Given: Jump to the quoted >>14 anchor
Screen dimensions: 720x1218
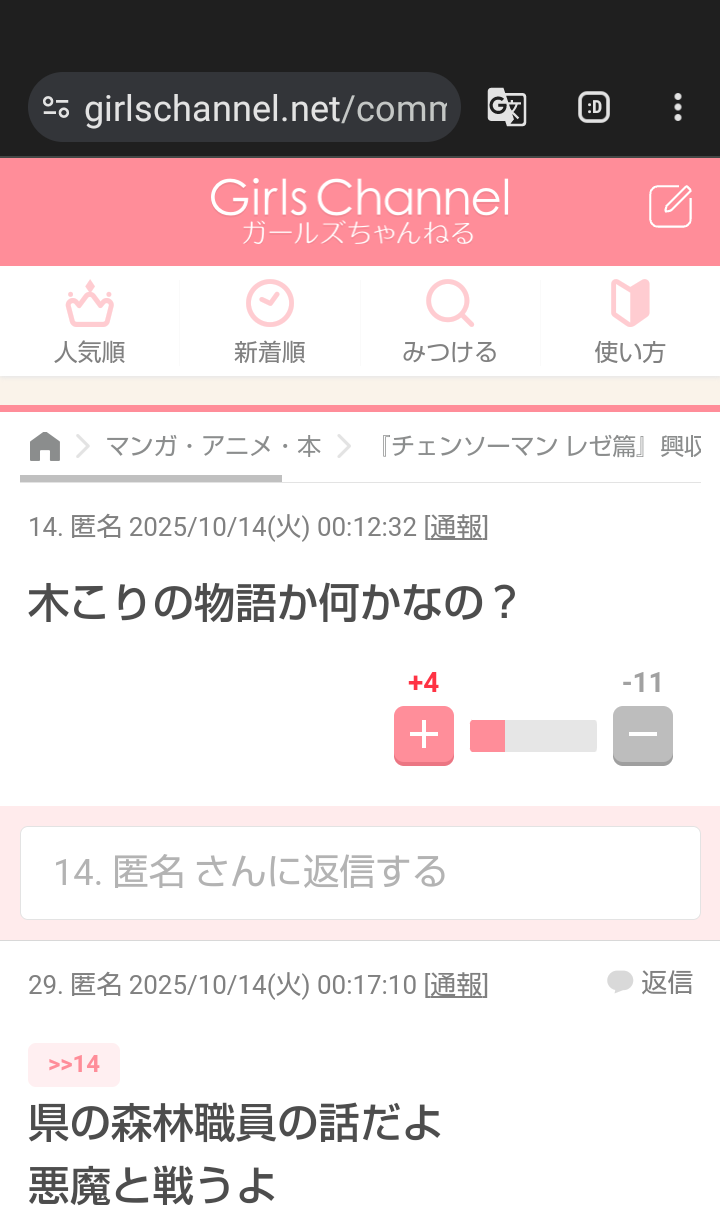Looking at the screenshot, I should (74, 1064).
